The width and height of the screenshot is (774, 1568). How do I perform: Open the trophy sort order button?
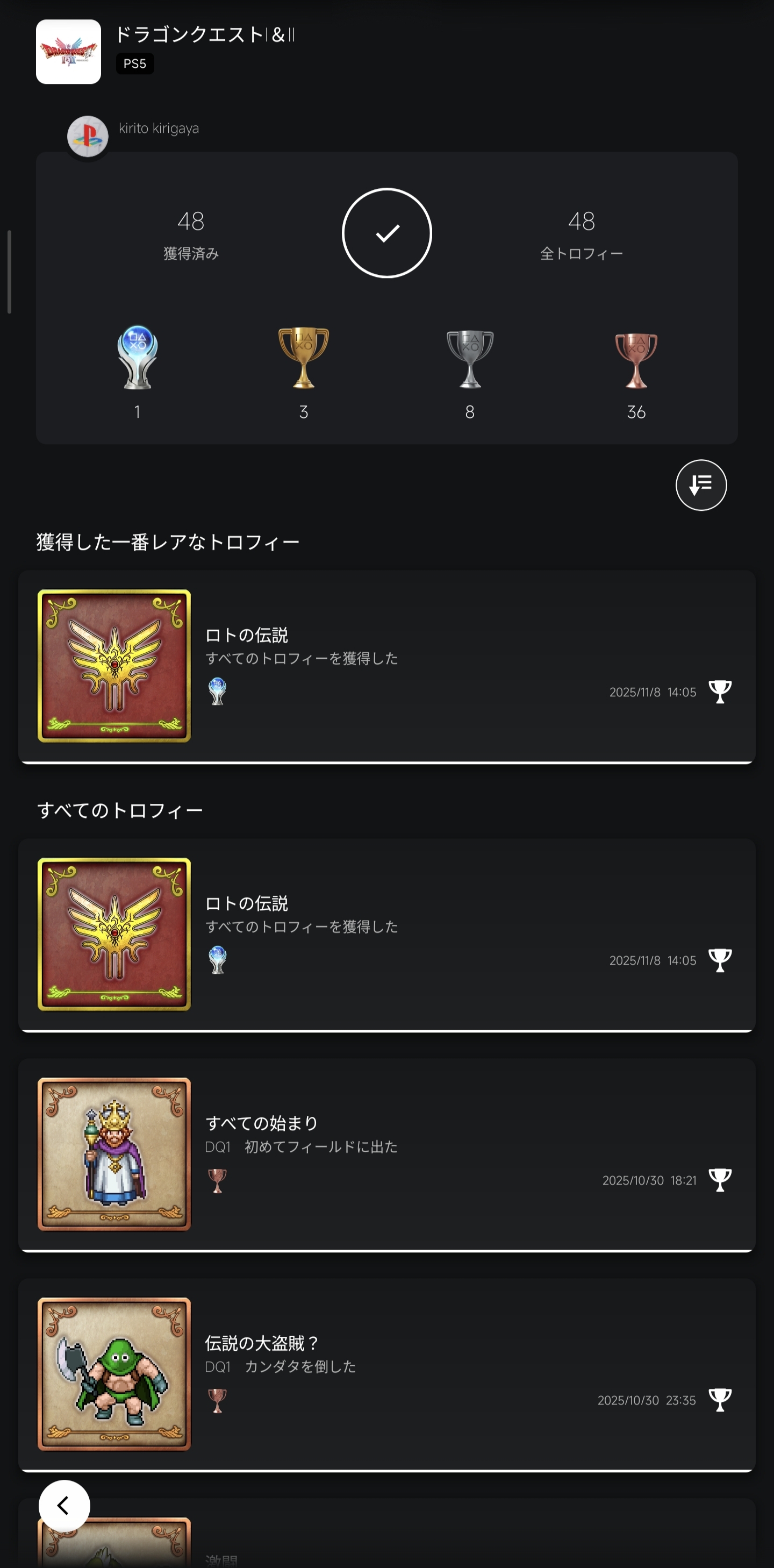pyautogui.click(x=700, y=485)
